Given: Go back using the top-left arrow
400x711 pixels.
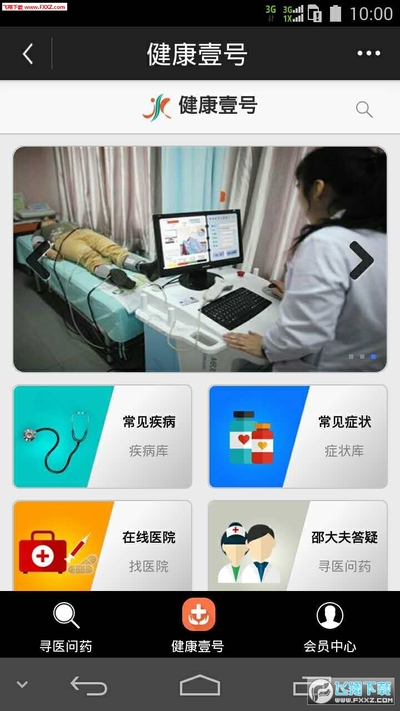Looking at the screenshot, I should [28, 54].
